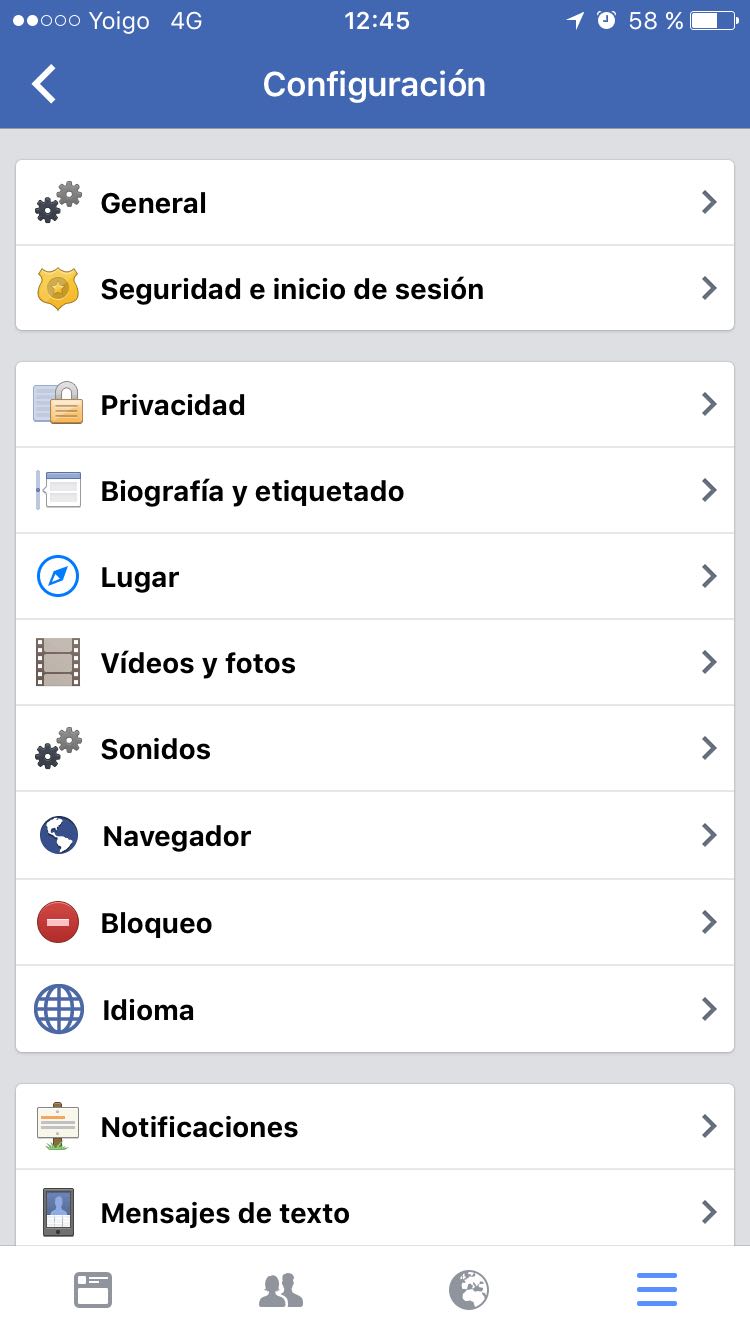Select Biografía y etiquetado
The image size is (750, 1334).
[375, 491]
